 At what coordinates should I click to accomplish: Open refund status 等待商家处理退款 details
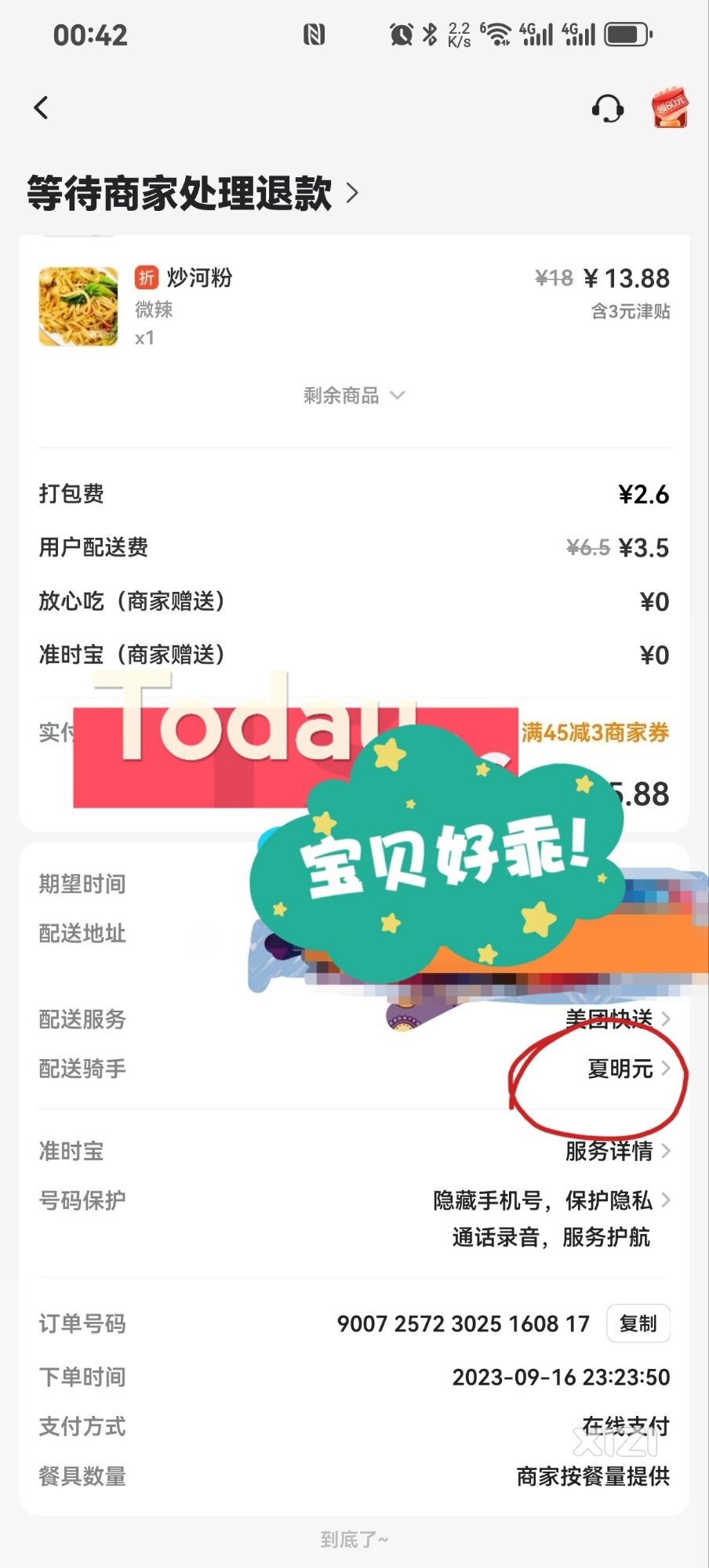(192, 193)
